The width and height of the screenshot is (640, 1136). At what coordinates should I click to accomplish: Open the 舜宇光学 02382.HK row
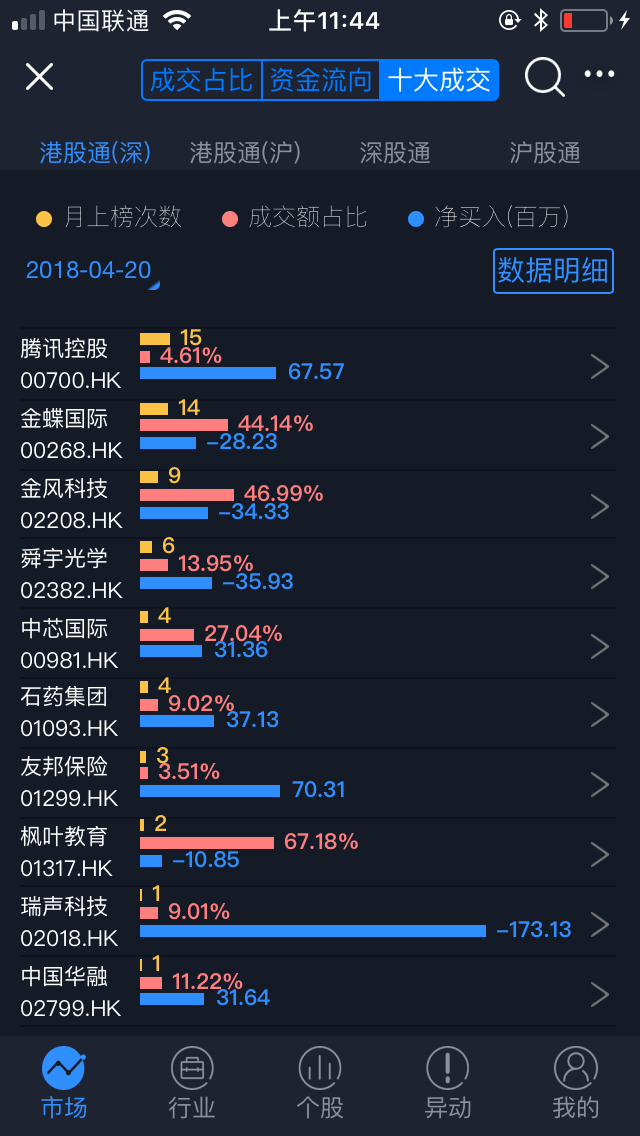pyautogui.click(x=318, y=573)
